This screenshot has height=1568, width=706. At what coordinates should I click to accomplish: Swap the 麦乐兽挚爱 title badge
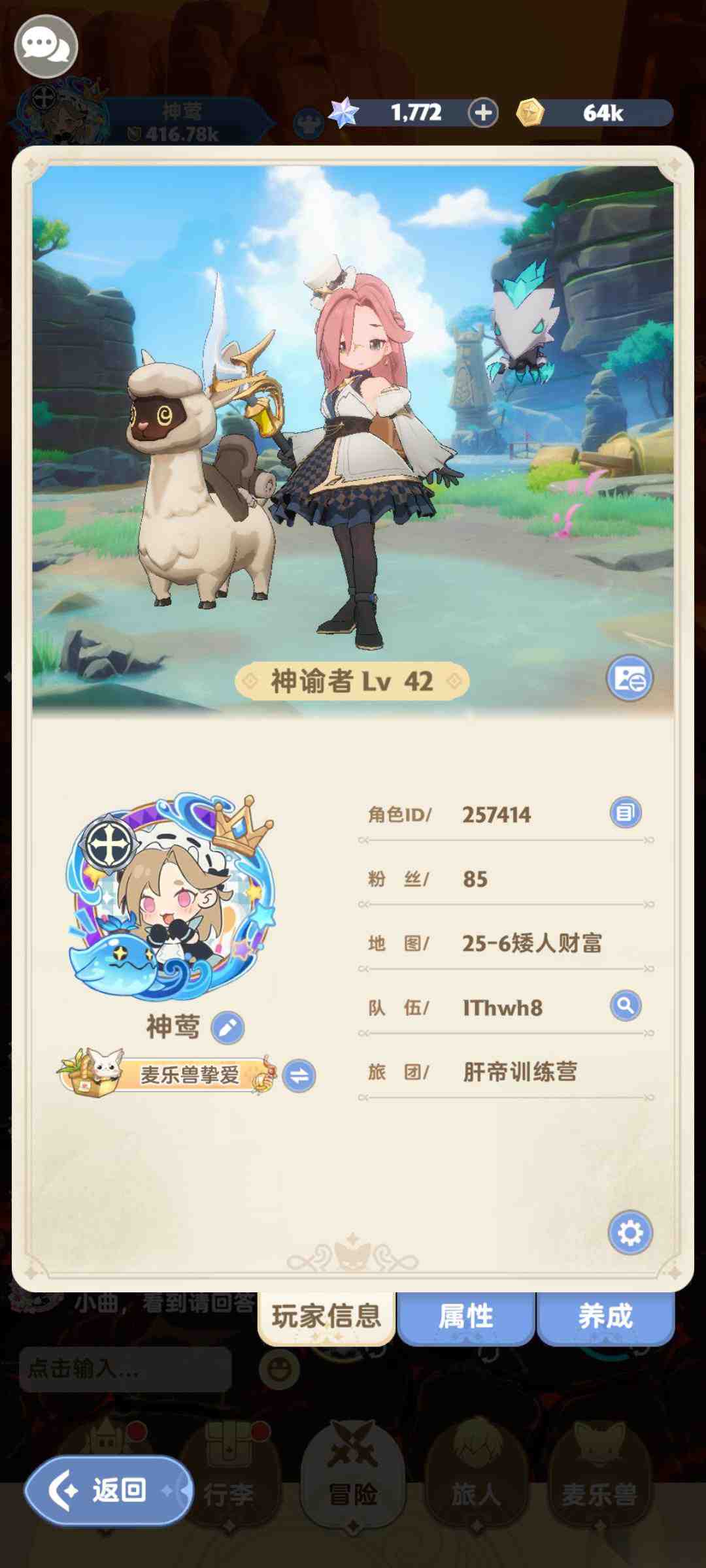coord(299,1075)
